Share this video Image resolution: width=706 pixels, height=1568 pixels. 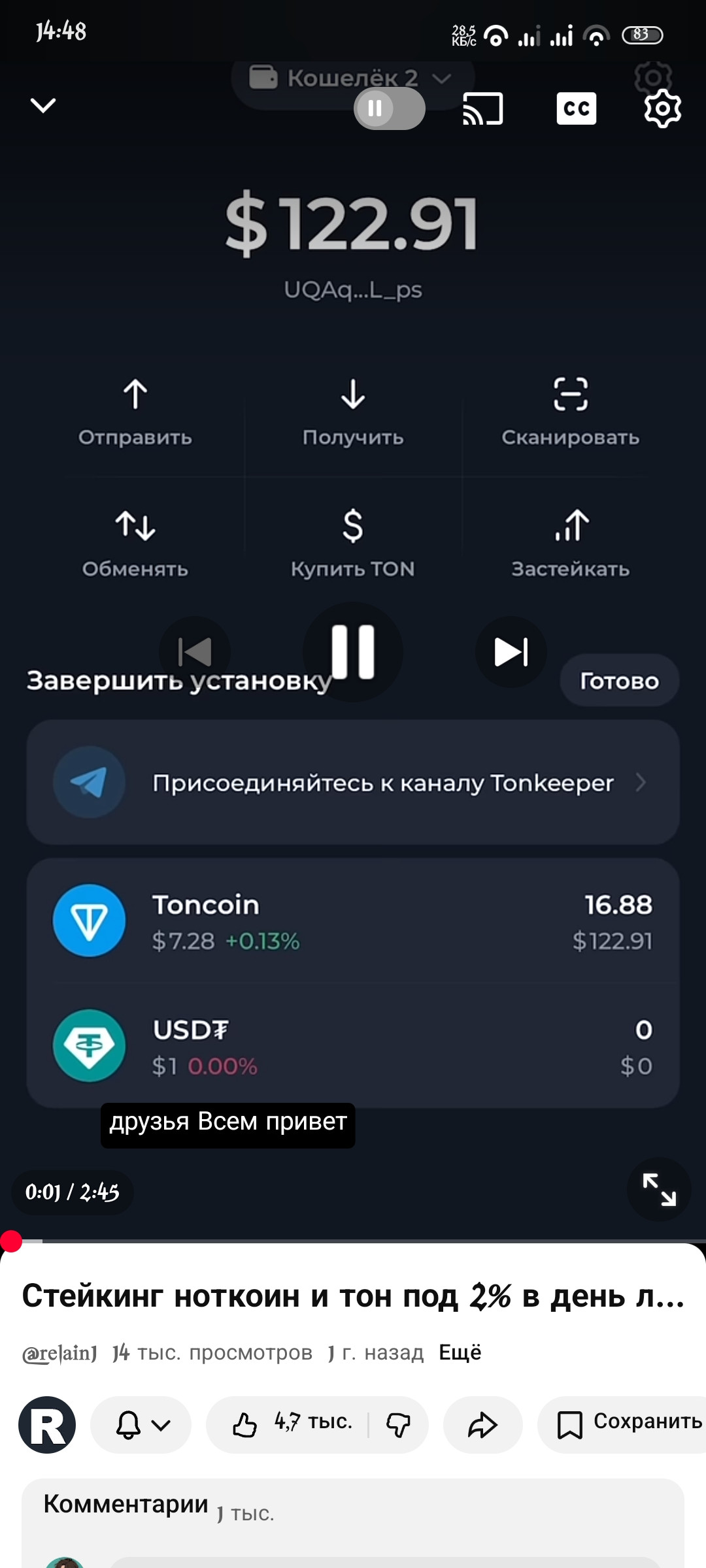[482, 1425]
